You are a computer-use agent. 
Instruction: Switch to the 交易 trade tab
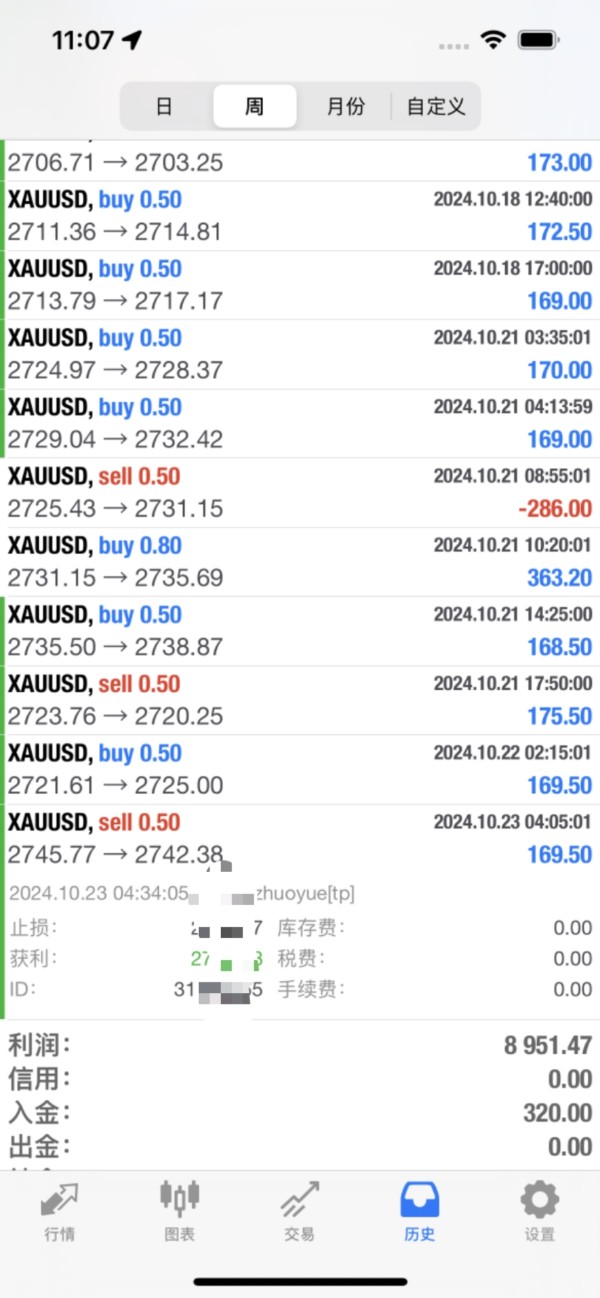click(x=300, y=1211)
